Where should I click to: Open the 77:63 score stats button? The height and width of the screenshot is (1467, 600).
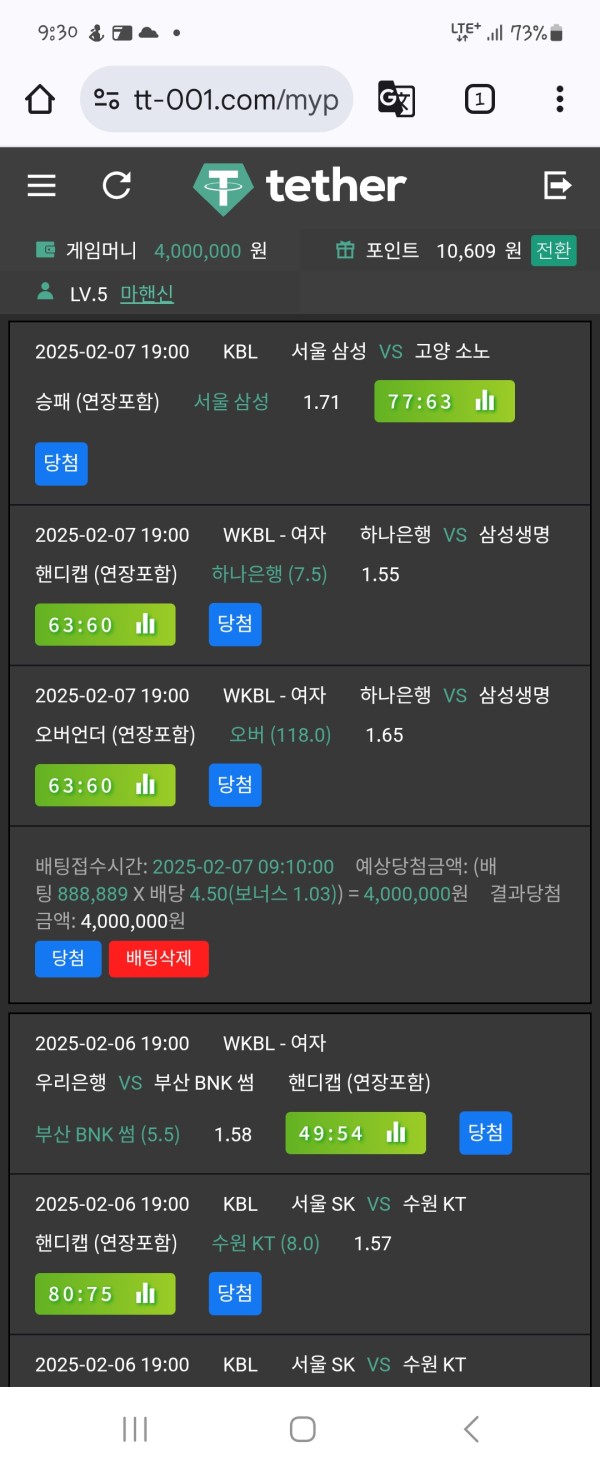[444, 402]
